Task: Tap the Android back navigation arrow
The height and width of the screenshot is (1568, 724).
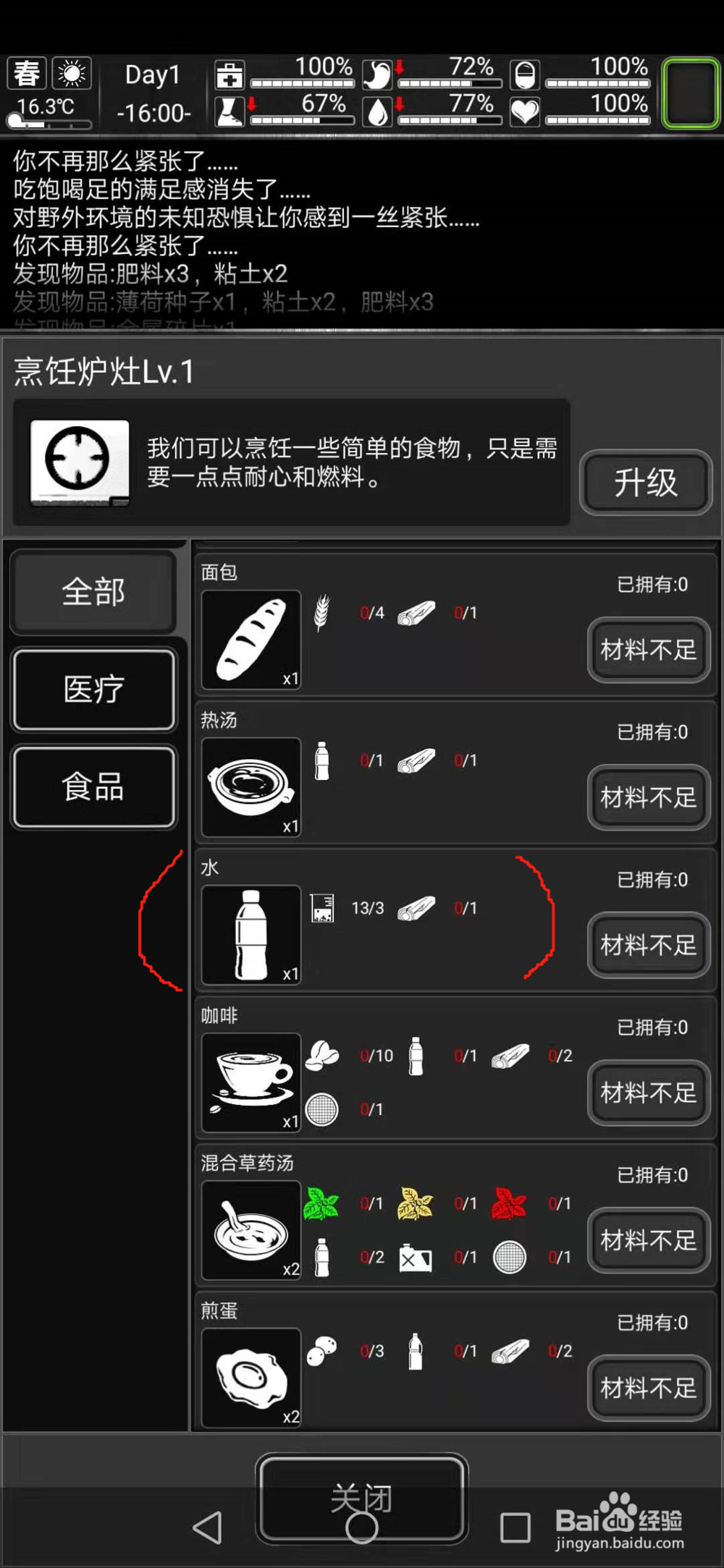Action: [209, 1527]
